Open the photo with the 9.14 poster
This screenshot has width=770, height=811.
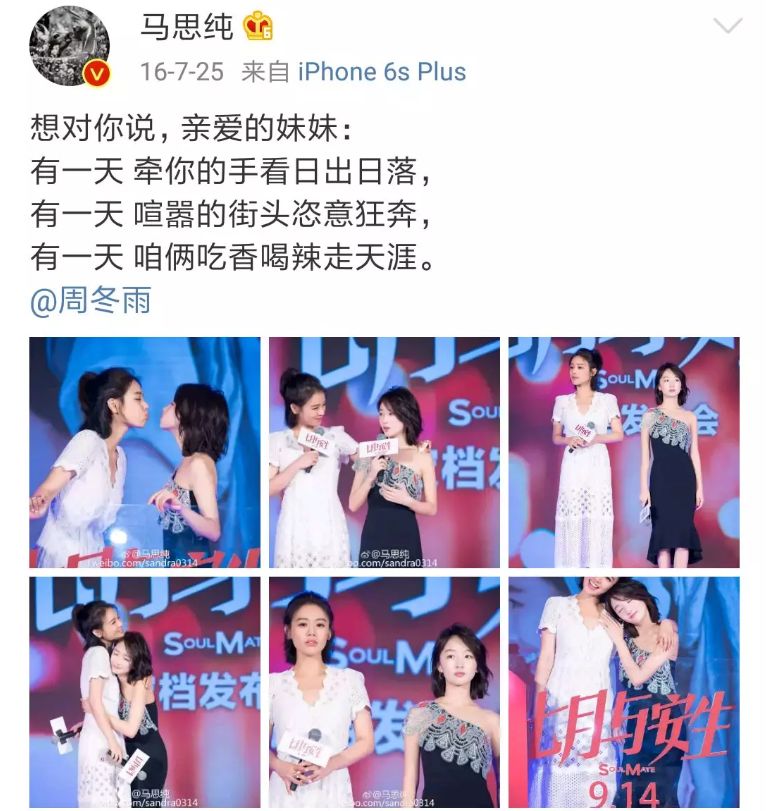point(624,691)
